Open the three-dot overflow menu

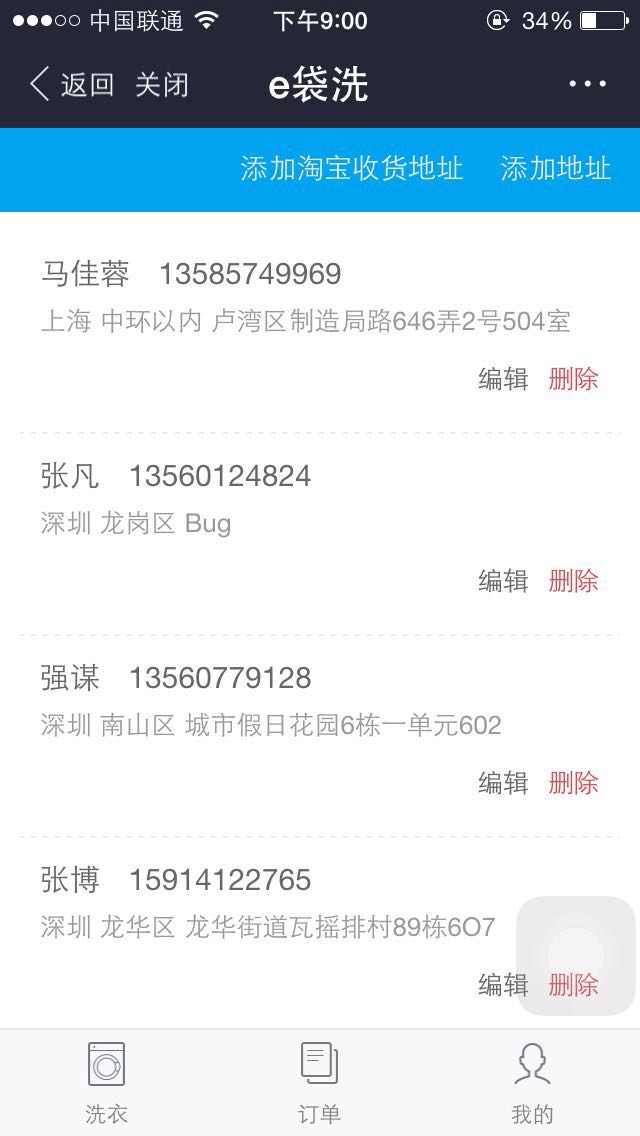click(587, 84)
